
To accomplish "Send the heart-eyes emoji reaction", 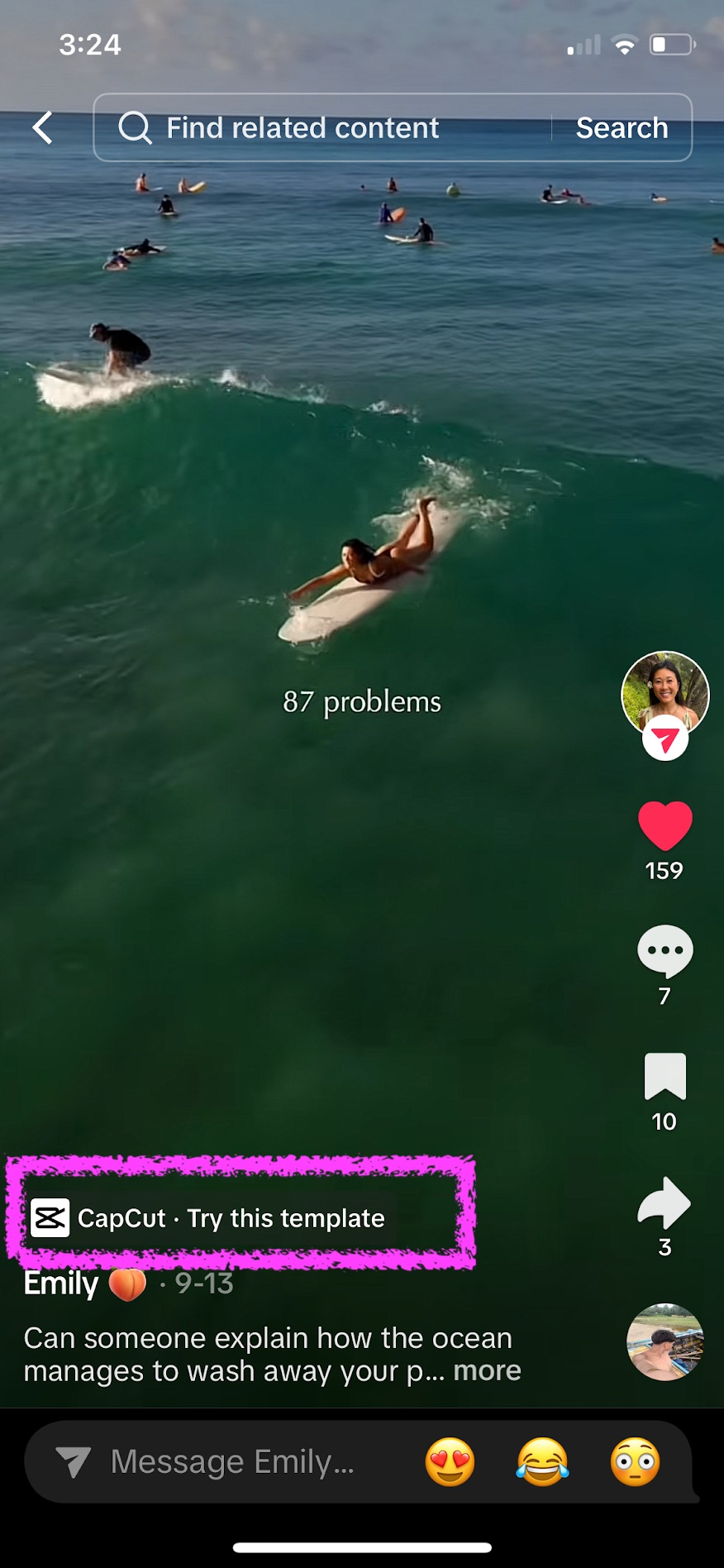I will pyautogui.click(x=450, y=1461).
